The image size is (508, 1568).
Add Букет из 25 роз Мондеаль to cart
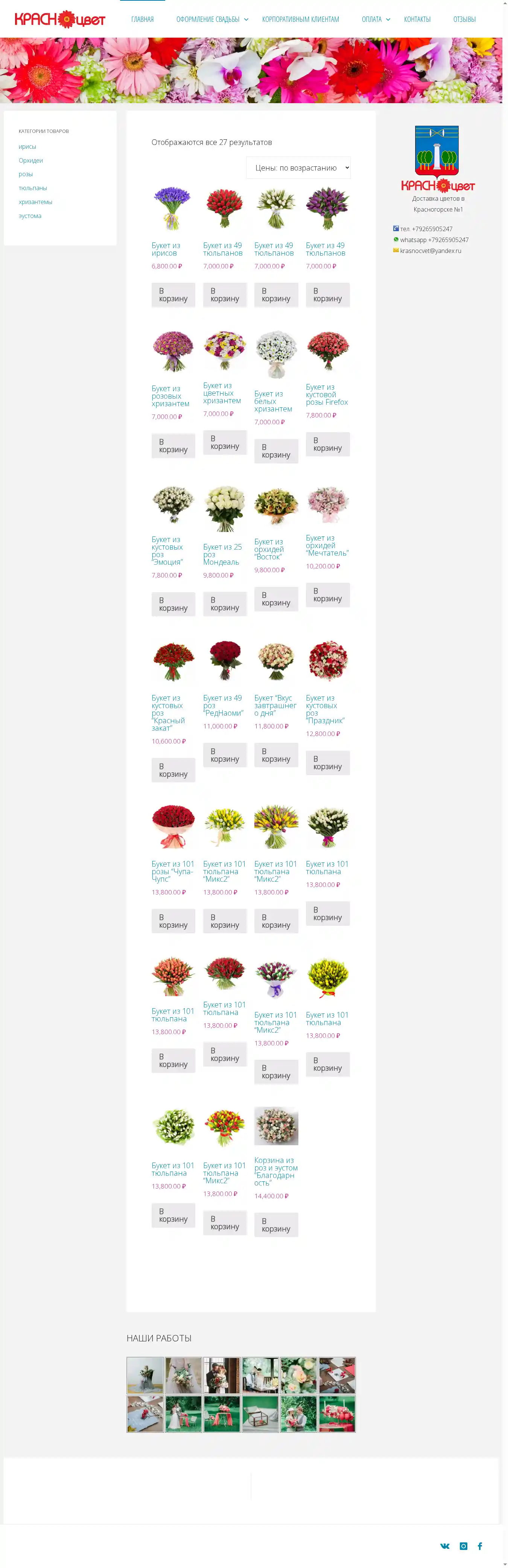click(x=225, y=604)
